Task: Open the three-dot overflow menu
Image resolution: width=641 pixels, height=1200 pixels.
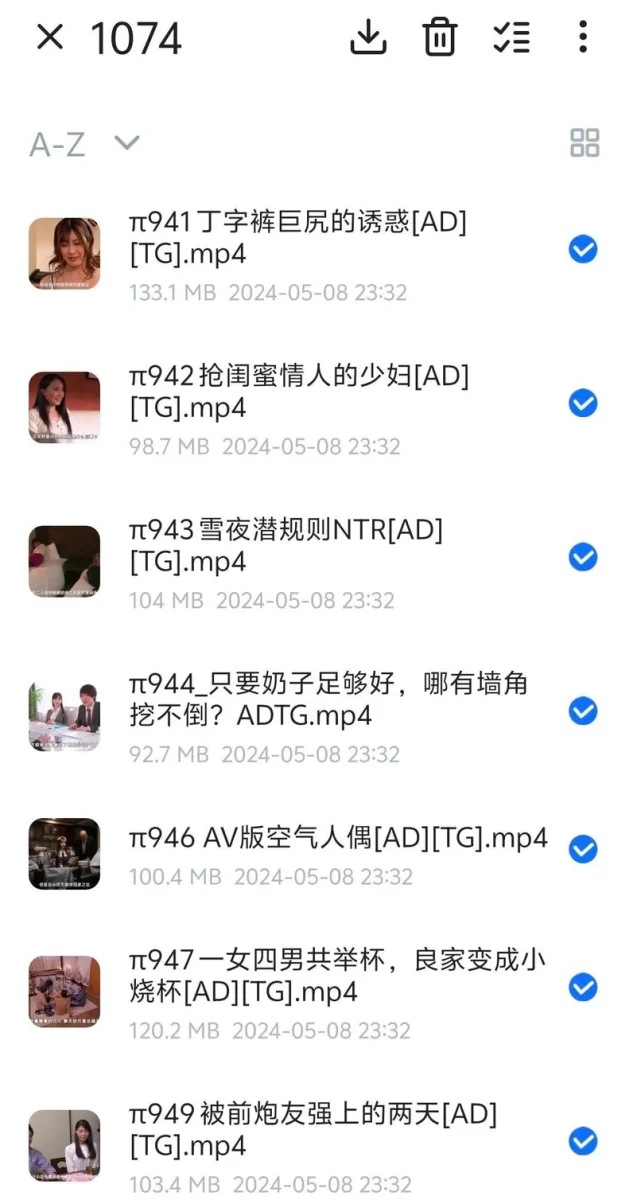Action: (x=583, y=38)
